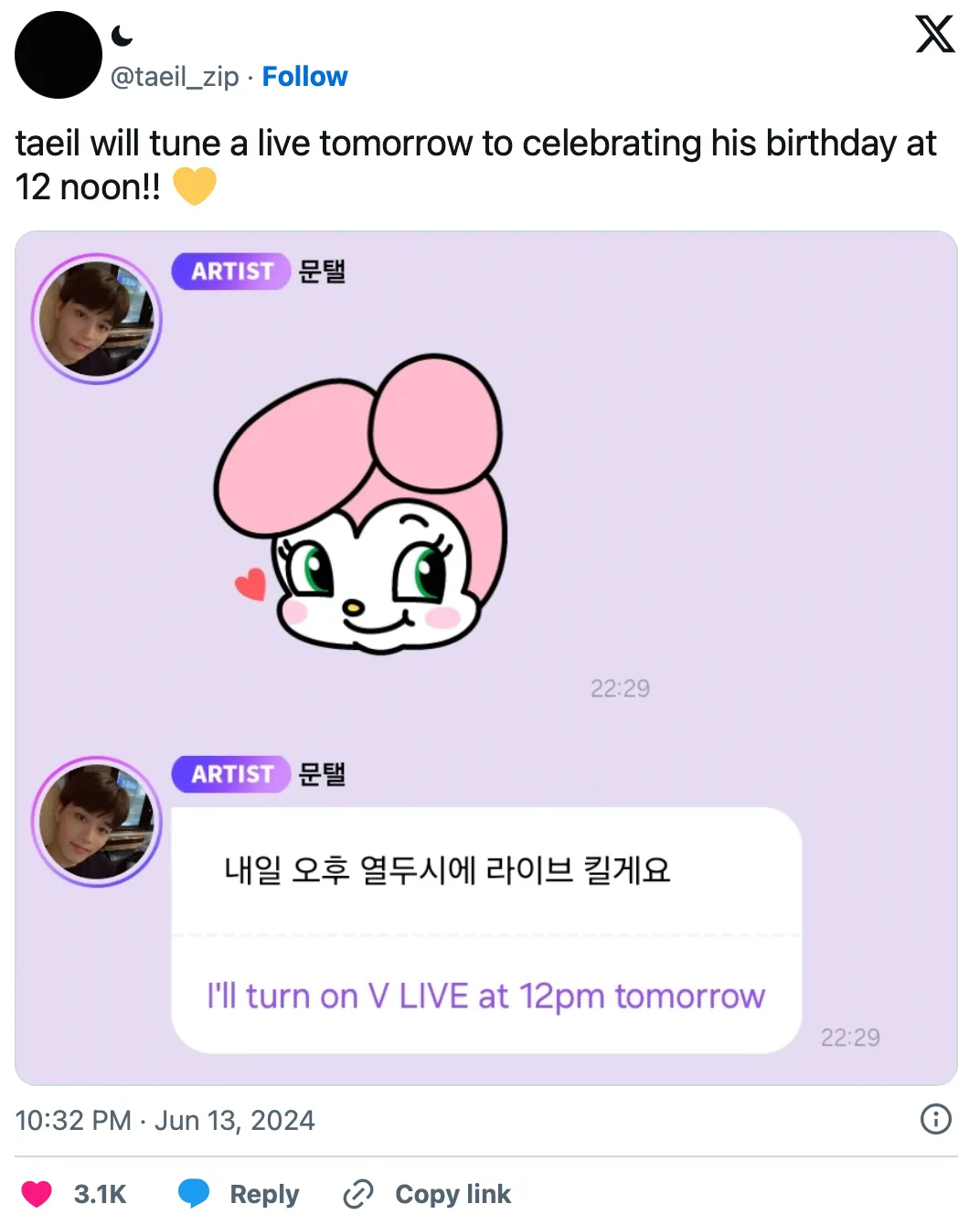
Task: Copy link to this tweet
Action: tap(428, 1194)
